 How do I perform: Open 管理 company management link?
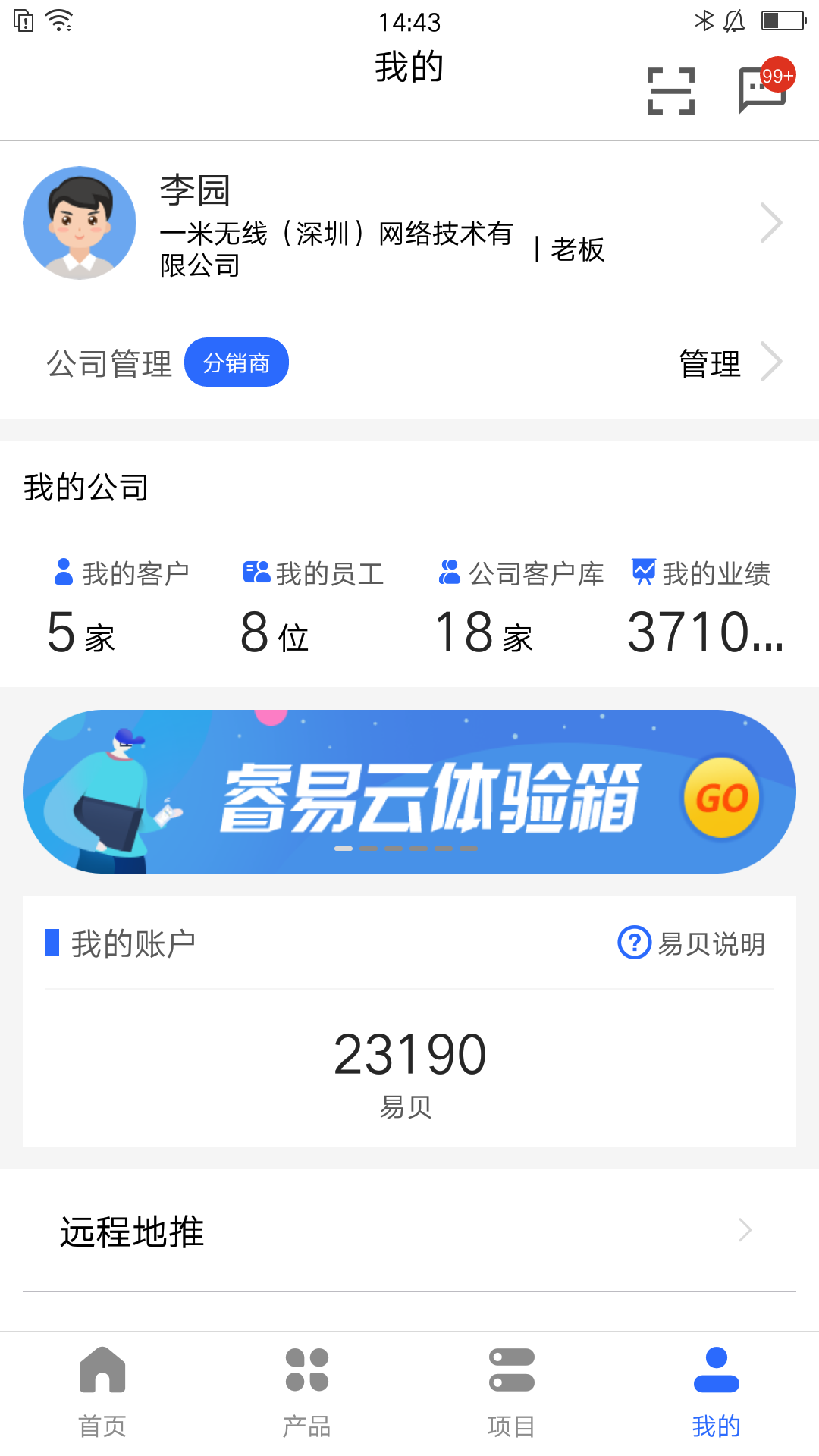(x=708, y=363)
